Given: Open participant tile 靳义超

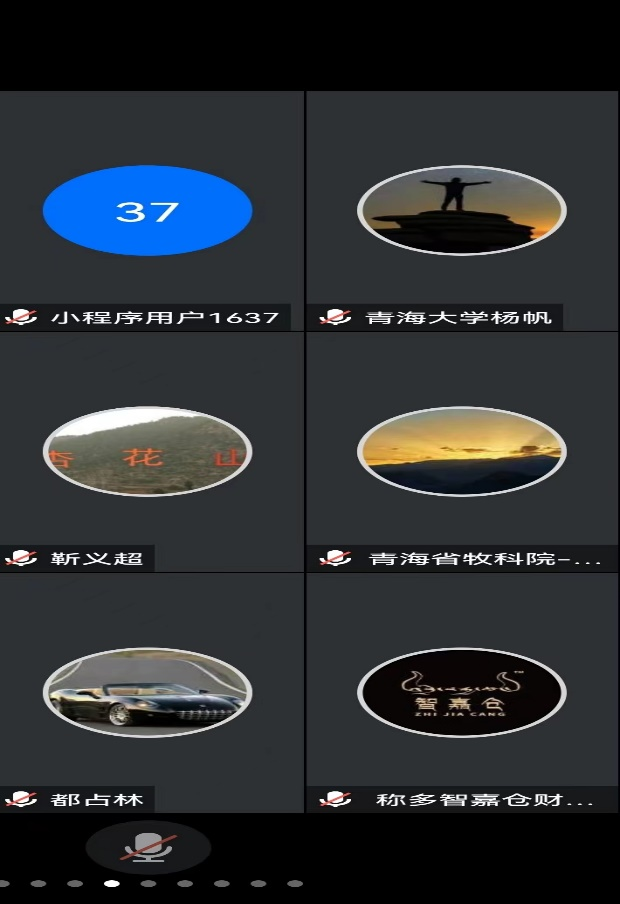Looking at the screenshot, I should tap(151, 452).
